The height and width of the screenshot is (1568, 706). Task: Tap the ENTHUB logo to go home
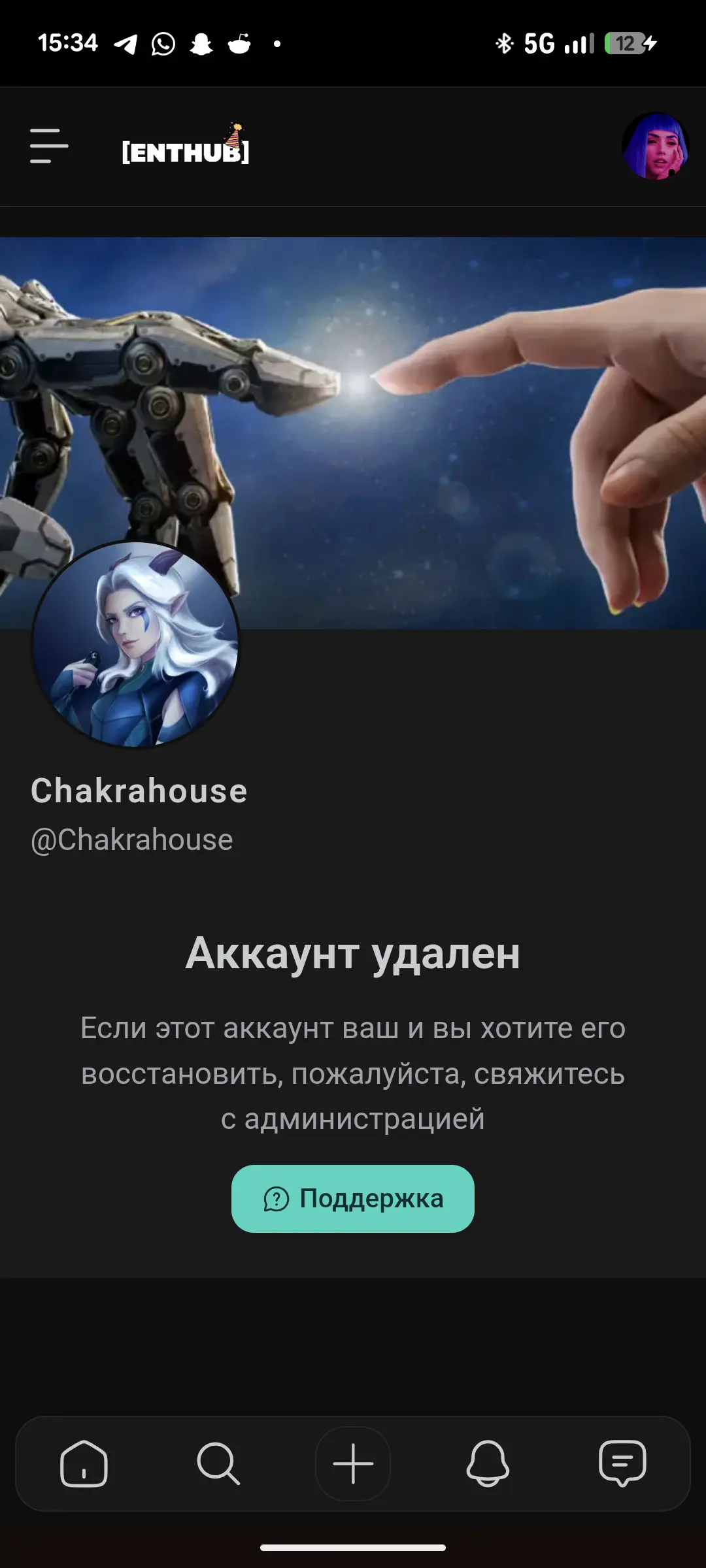point(186,151)
